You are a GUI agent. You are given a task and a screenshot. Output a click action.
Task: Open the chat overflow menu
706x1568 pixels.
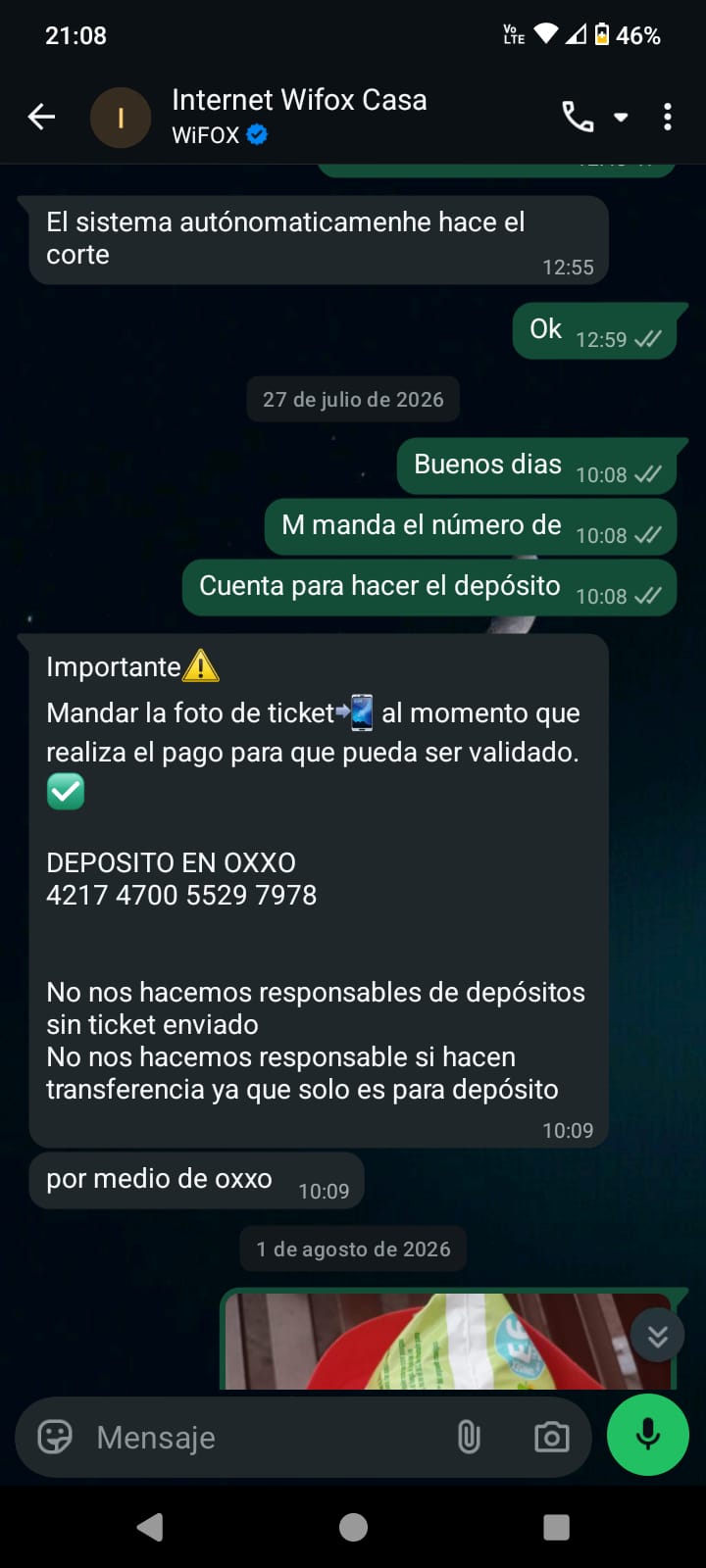[668, 117]
